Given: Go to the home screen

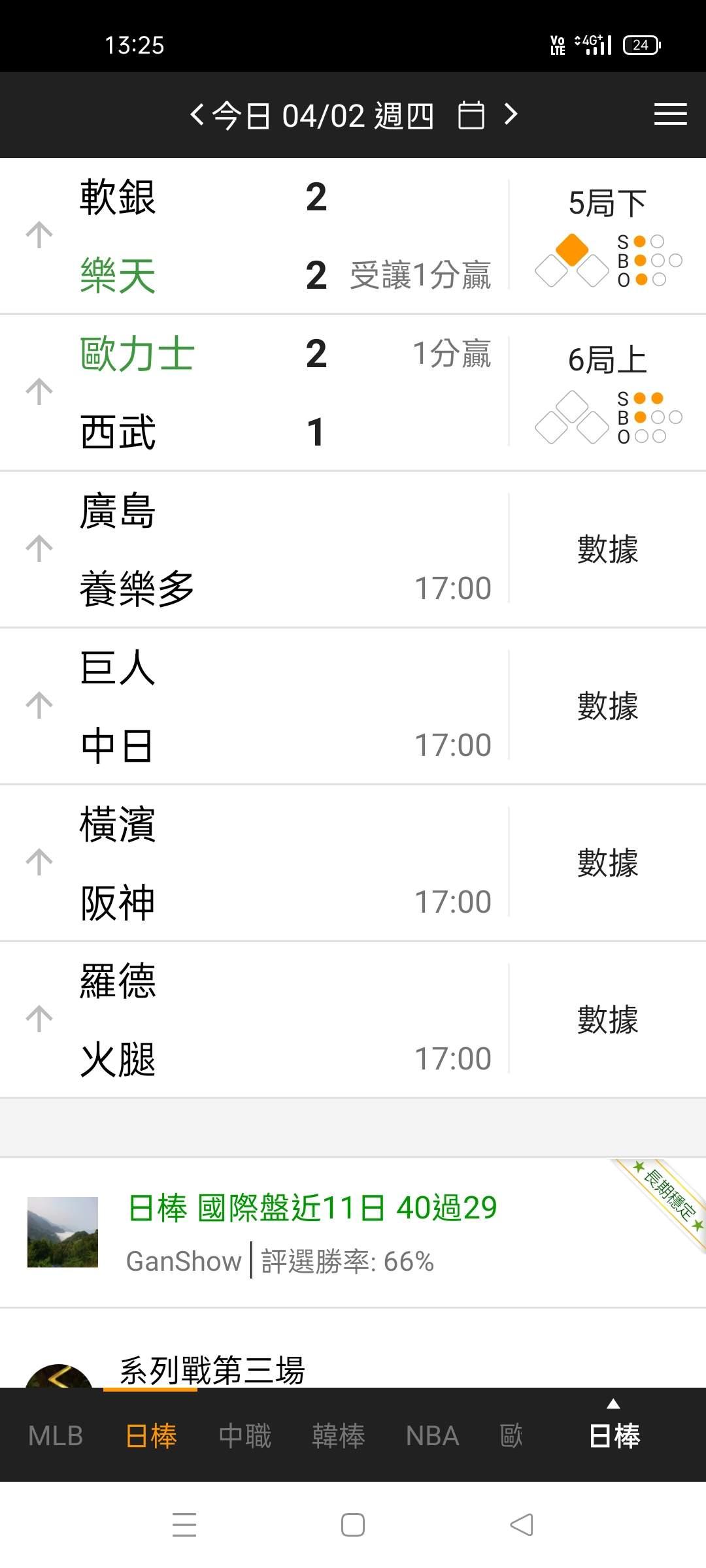Looking at the screenshot, I should coord(353,1525).
